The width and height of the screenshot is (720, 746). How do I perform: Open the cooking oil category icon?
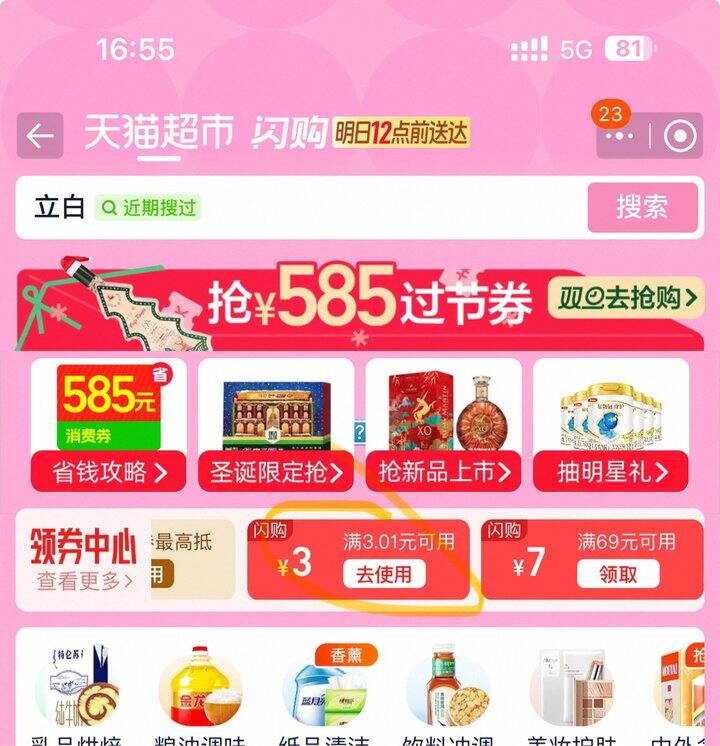200,686
